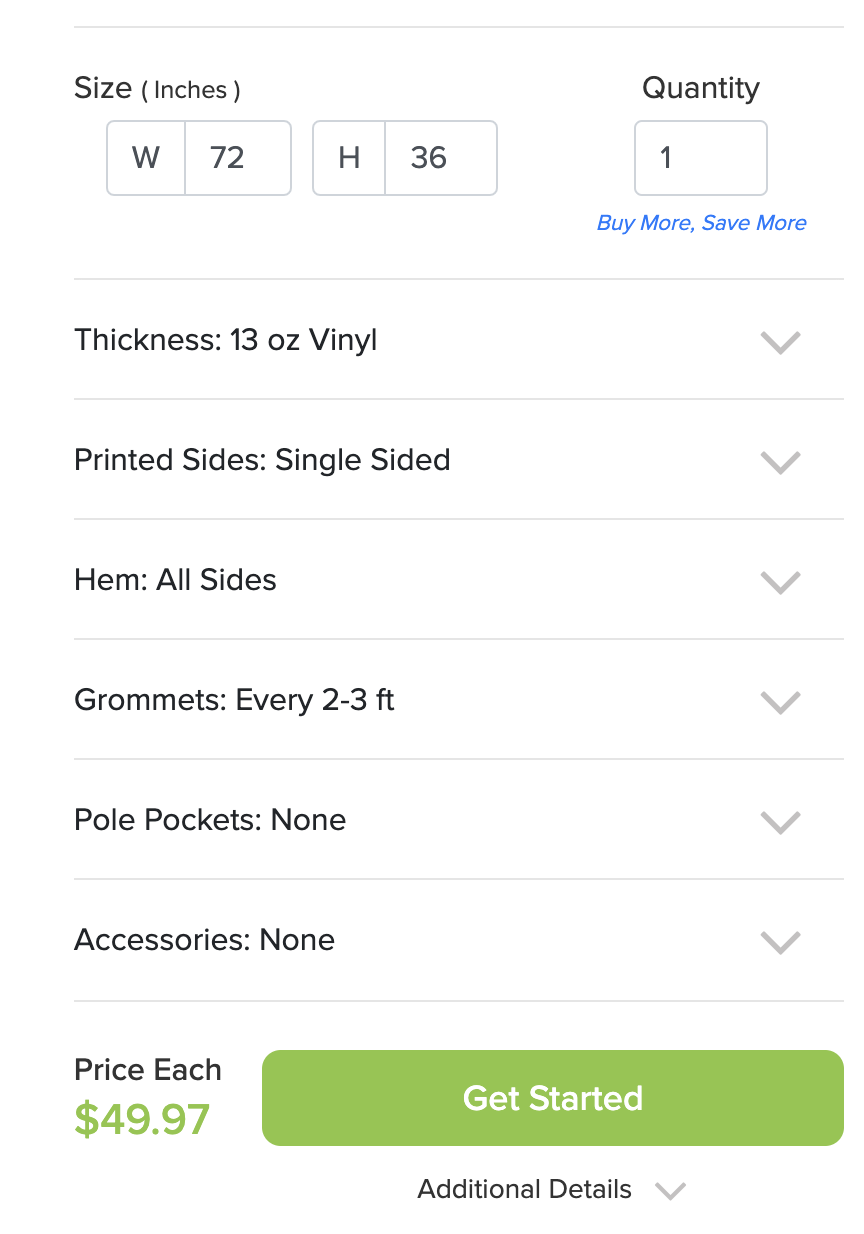Expand the Printed Sides option

[458, 461]
